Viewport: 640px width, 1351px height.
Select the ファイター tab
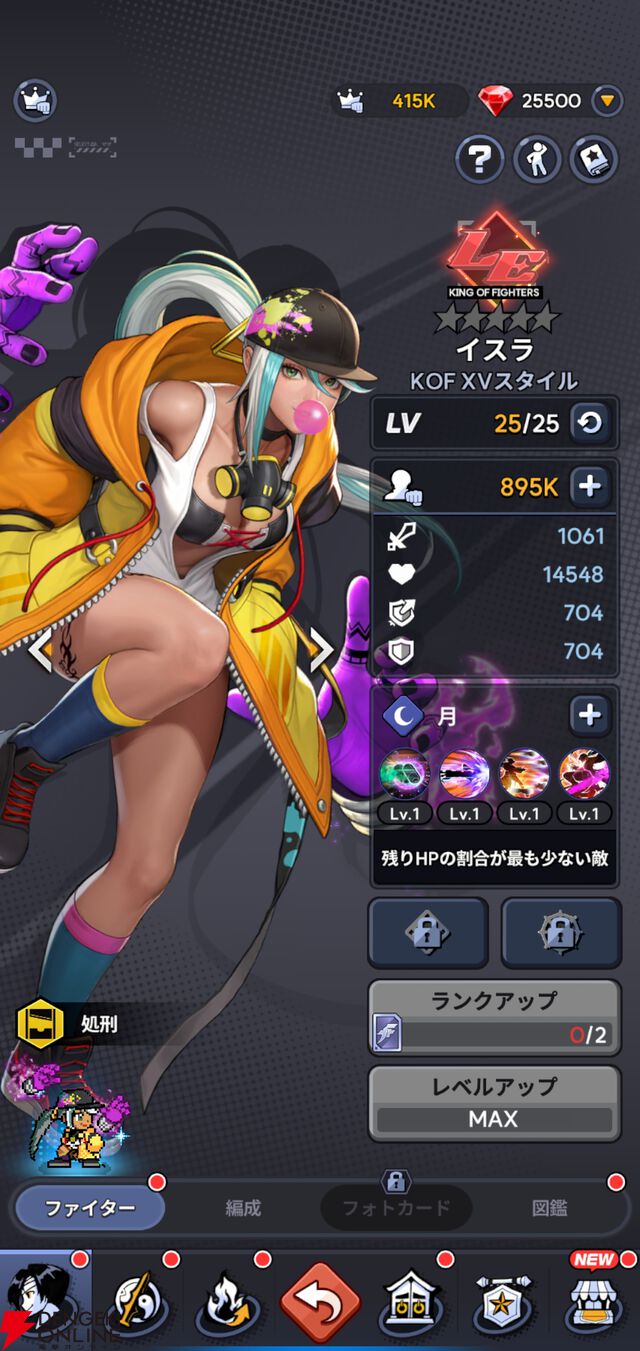[90, 1208]
